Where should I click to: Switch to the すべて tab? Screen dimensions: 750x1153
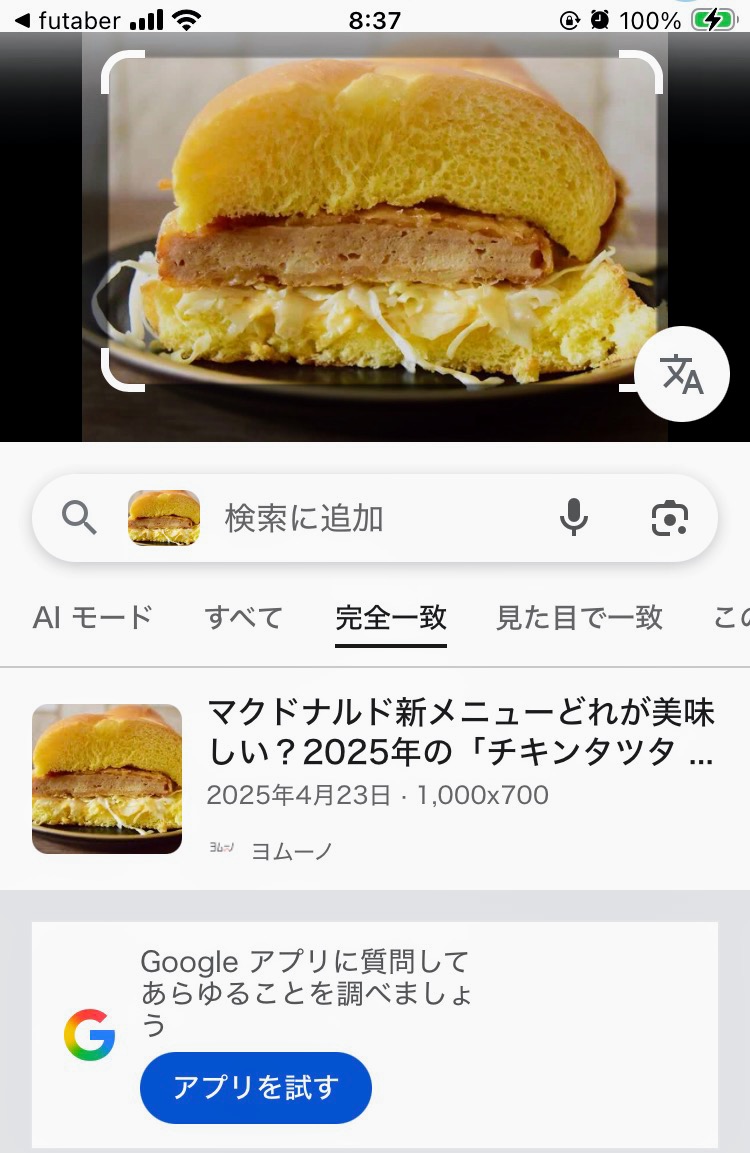point(244,617)
